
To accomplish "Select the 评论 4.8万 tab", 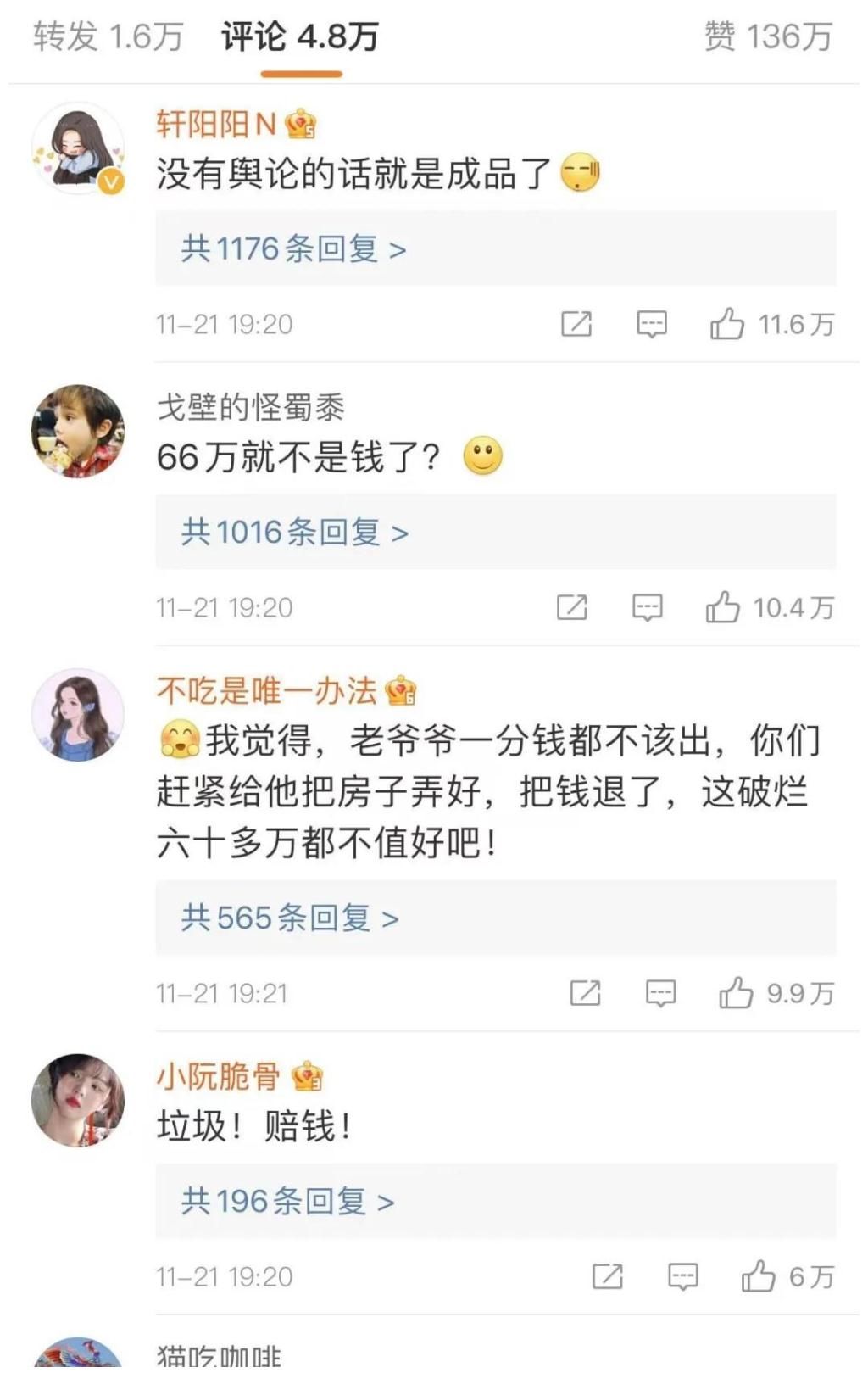I will [300, 37].
